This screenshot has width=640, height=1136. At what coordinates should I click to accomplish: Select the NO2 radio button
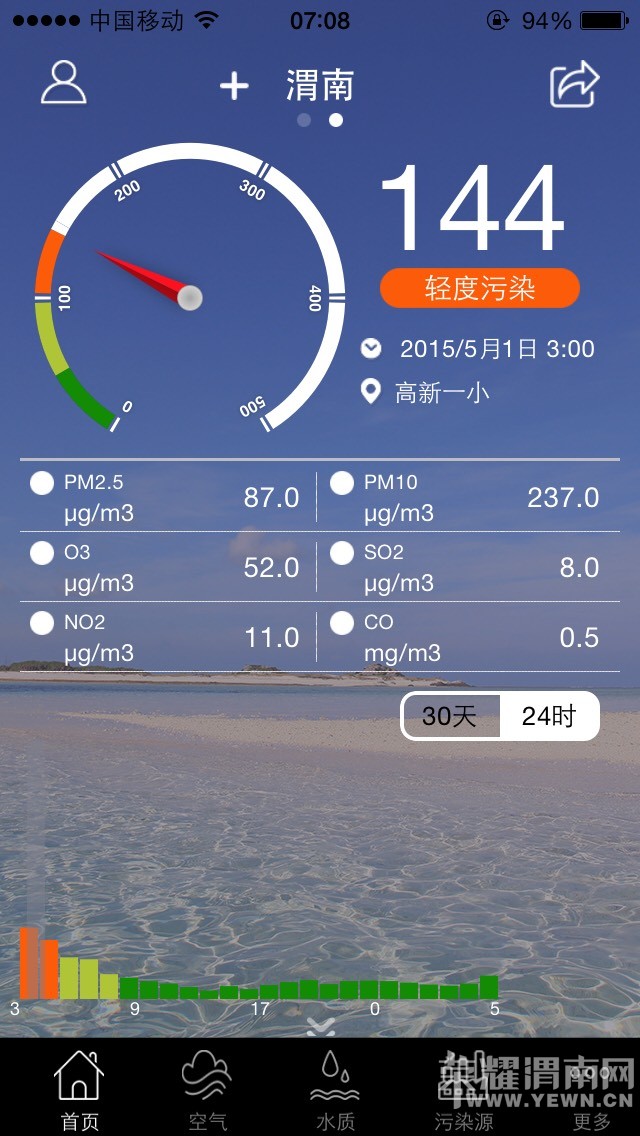coord(42,624)
